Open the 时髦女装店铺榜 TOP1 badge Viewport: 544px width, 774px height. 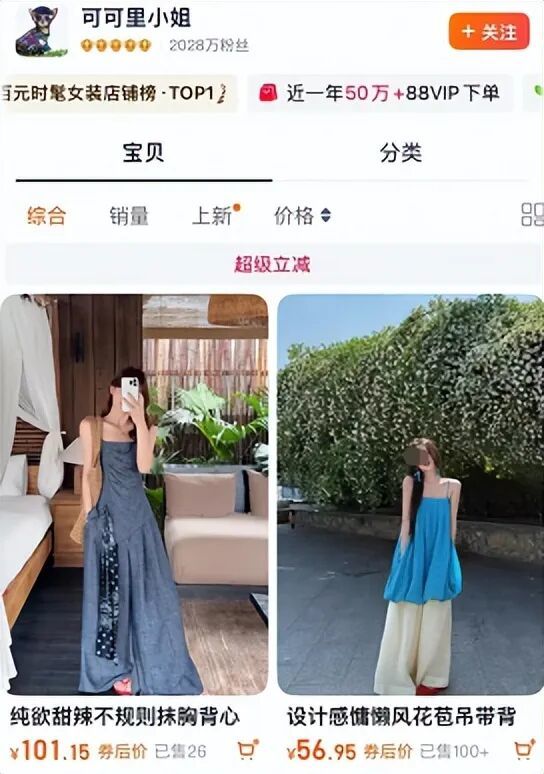[117, 93]
